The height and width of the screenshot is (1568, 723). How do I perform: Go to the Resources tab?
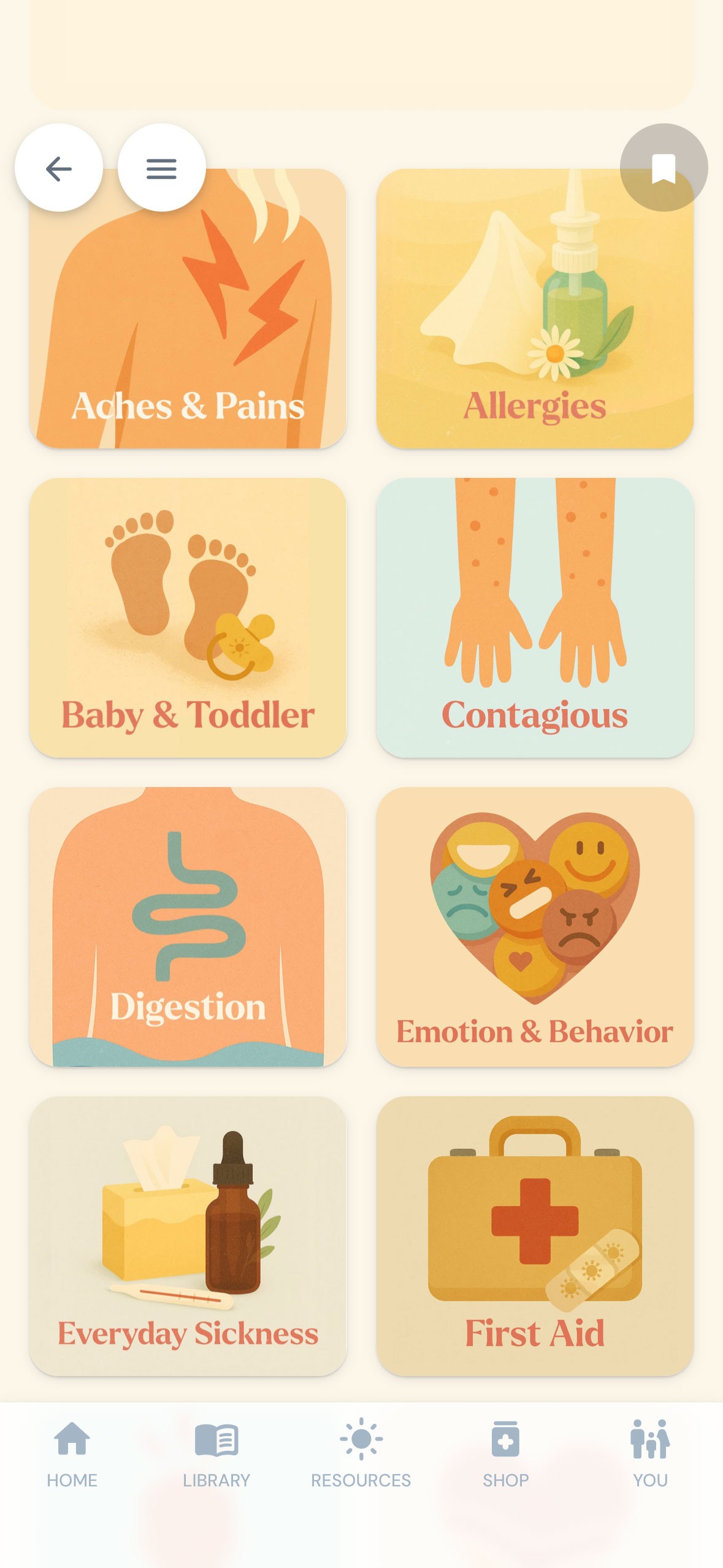pyautogui.click(x=361, y=1454)
